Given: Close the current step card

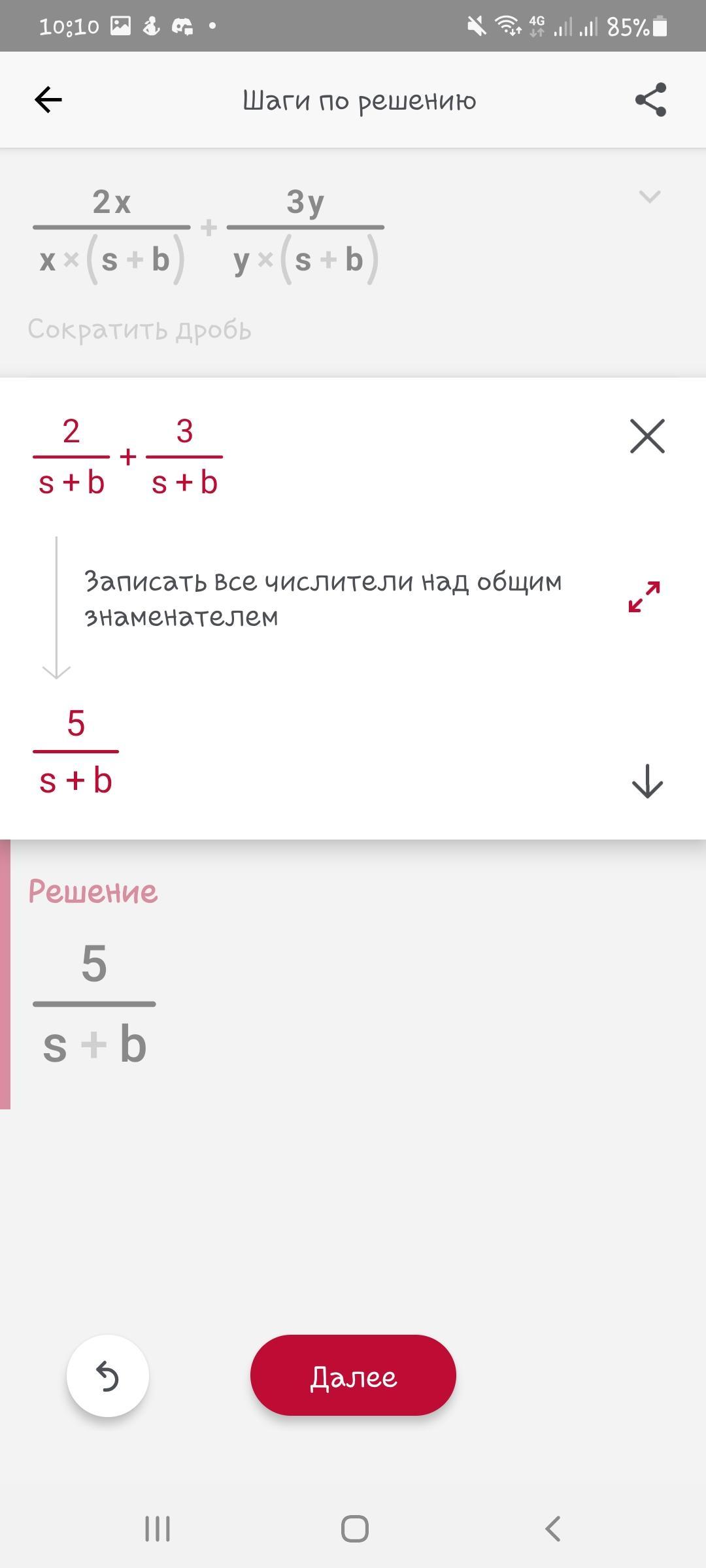Looking at the screenshot, I should pos(647,436).
